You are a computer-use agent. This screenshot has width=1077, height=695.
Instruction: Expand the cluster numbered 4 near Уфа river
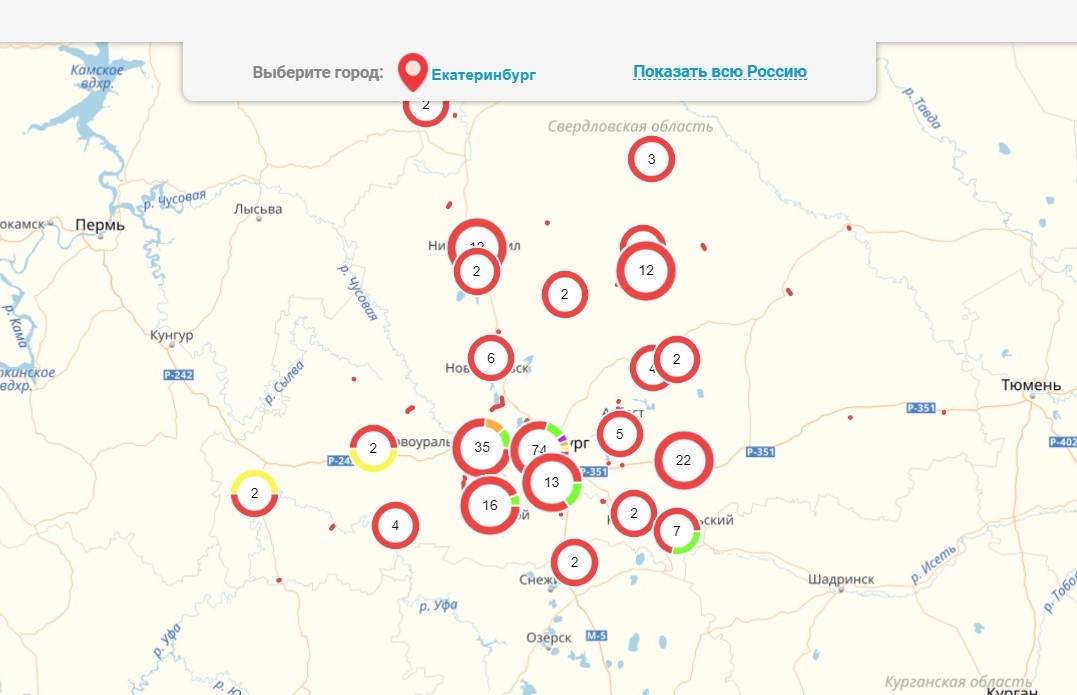395,525
